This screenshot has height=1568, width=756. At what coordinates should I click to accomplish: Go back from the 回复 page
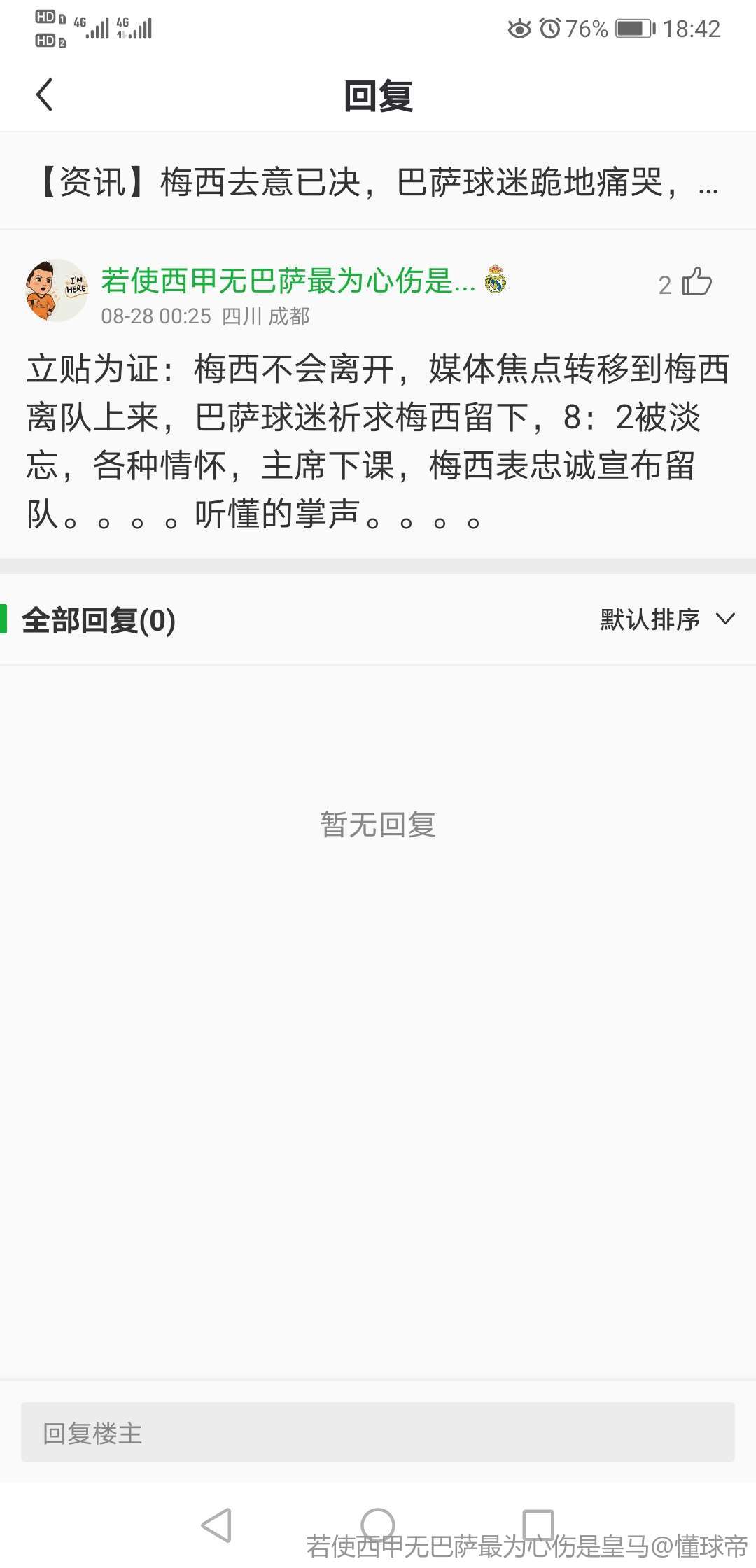tap(44, 95)
